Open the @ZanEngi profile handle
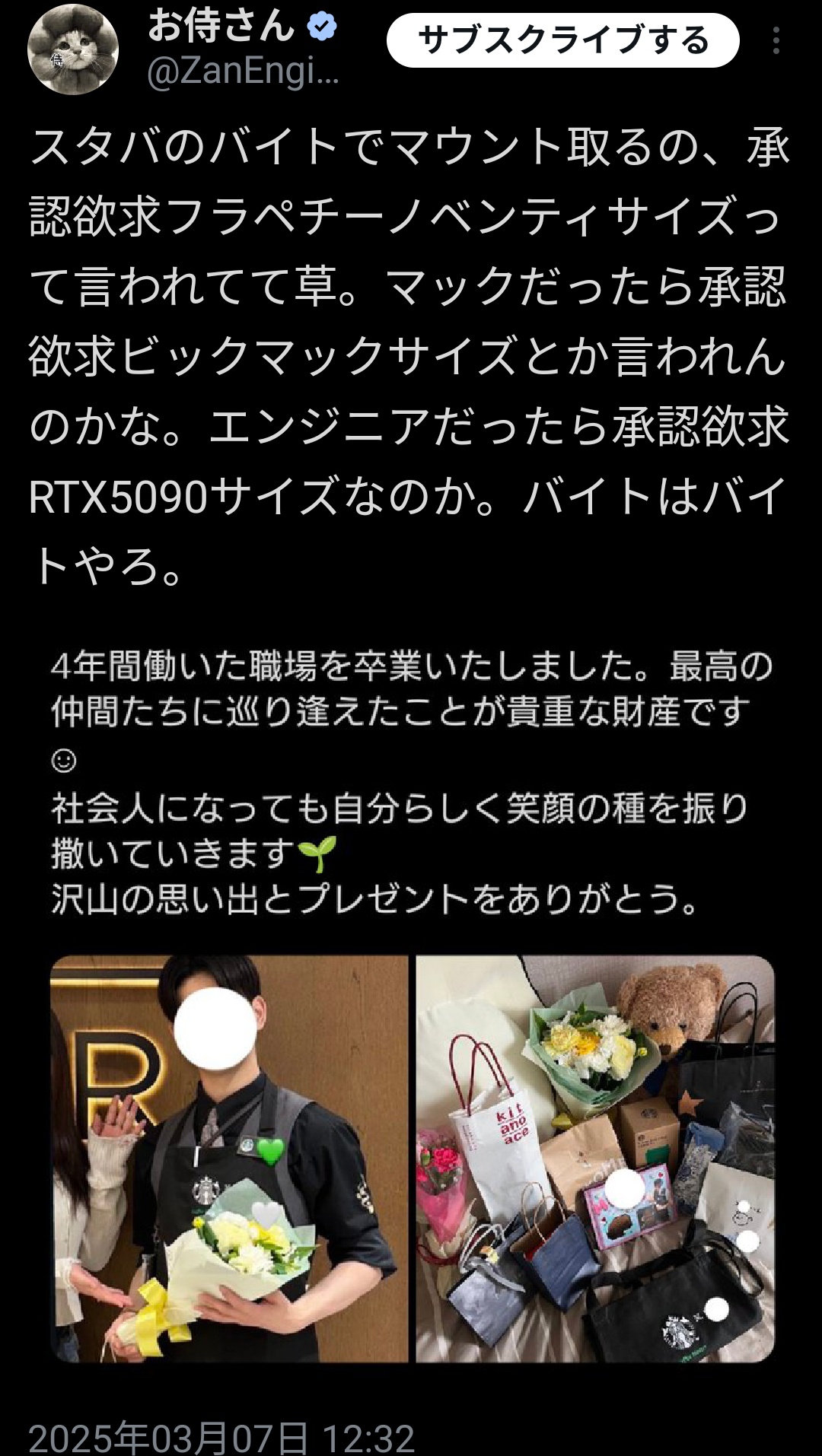This screenshot has width=822, height=1456. point(242,73)
